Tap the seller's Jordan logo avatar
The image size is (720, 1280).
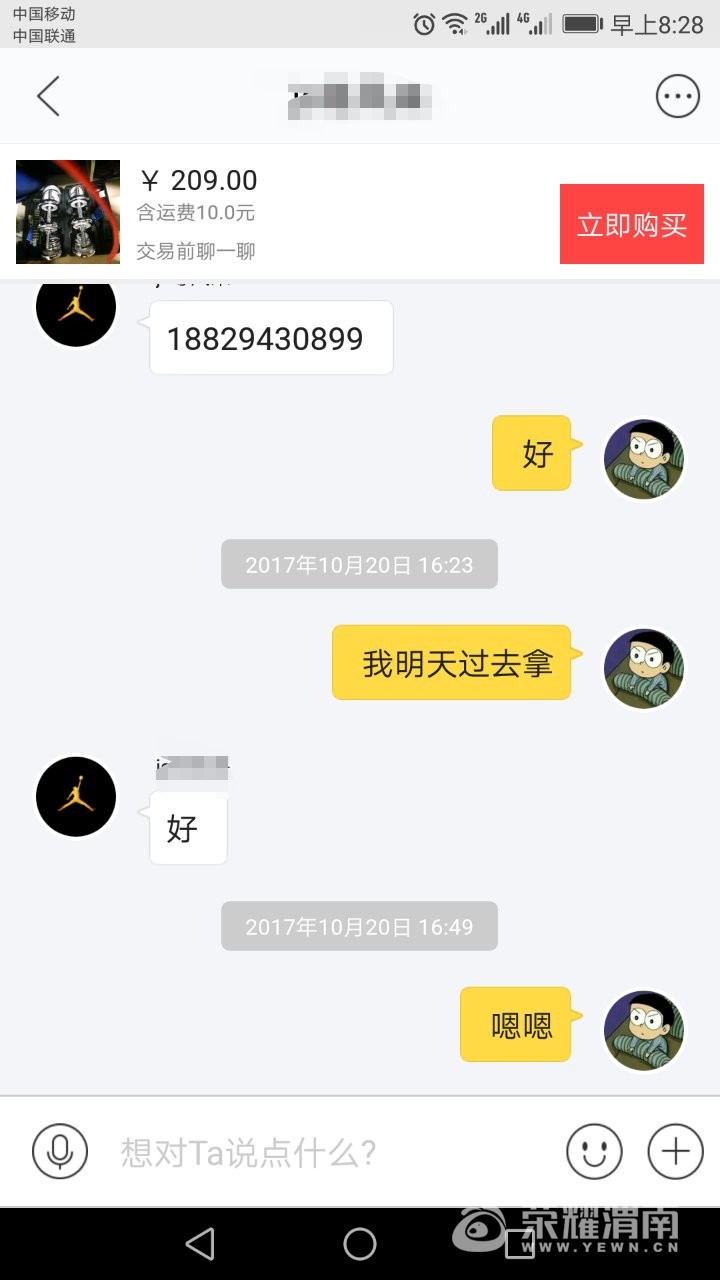pos(75,795)
